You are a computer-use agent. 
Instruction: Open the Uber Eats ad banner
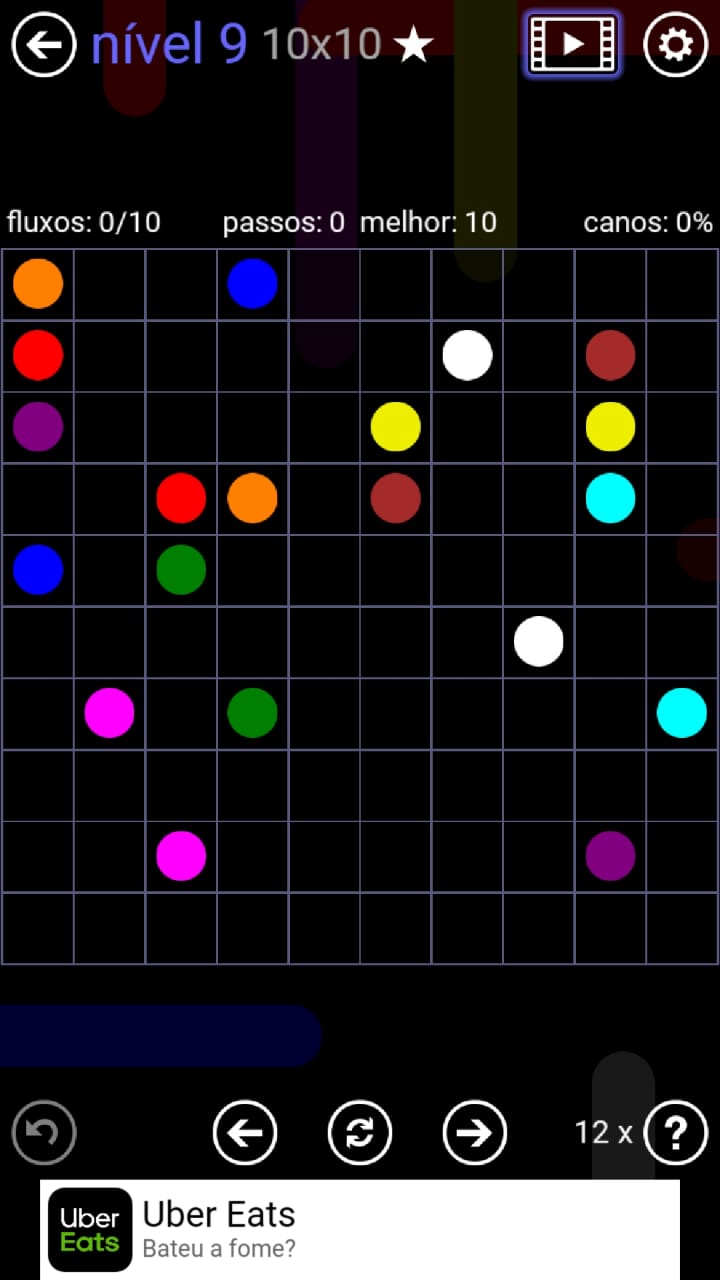coord(360,1230)
